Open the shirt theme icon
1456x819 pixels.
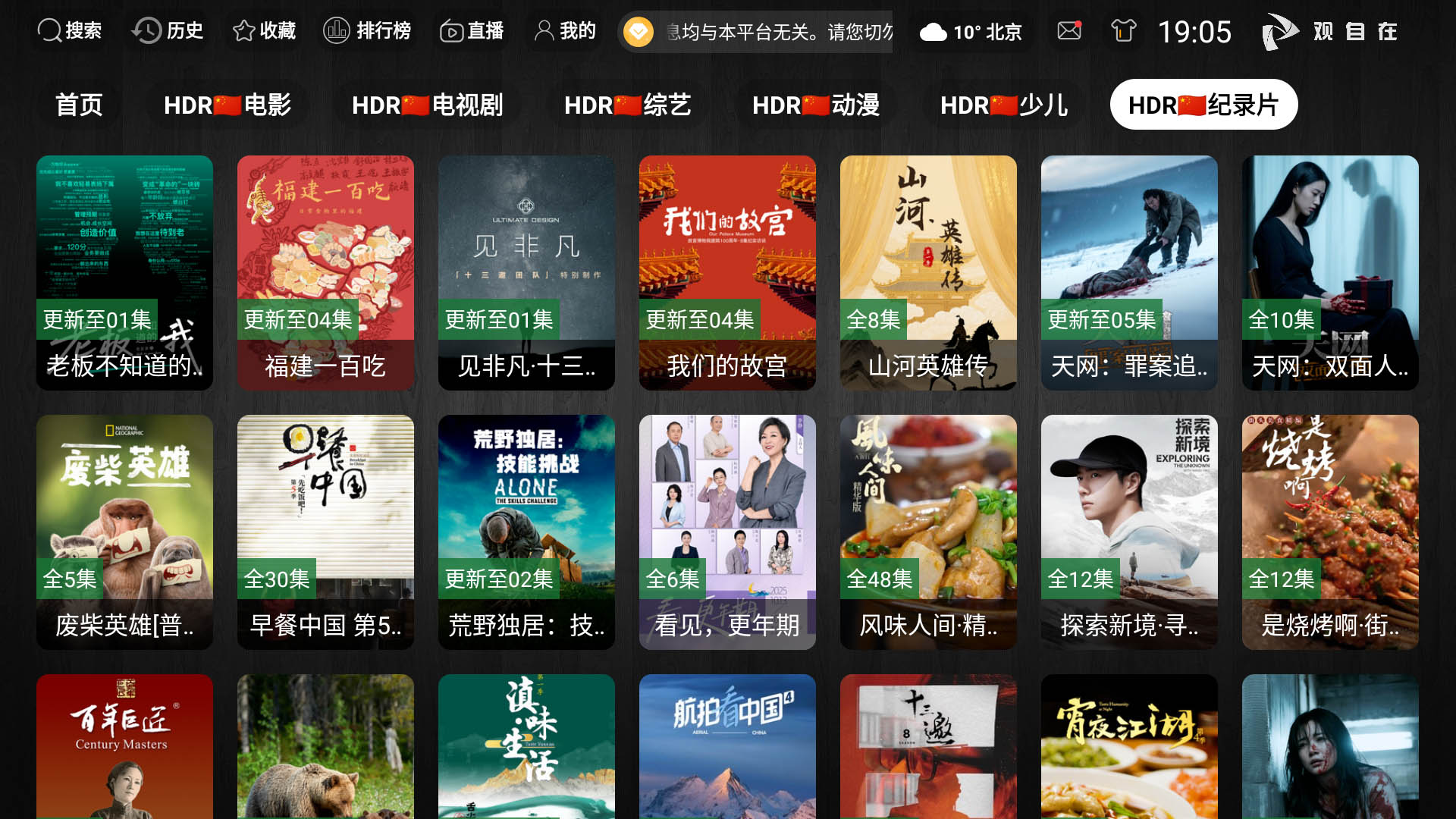1123,31
